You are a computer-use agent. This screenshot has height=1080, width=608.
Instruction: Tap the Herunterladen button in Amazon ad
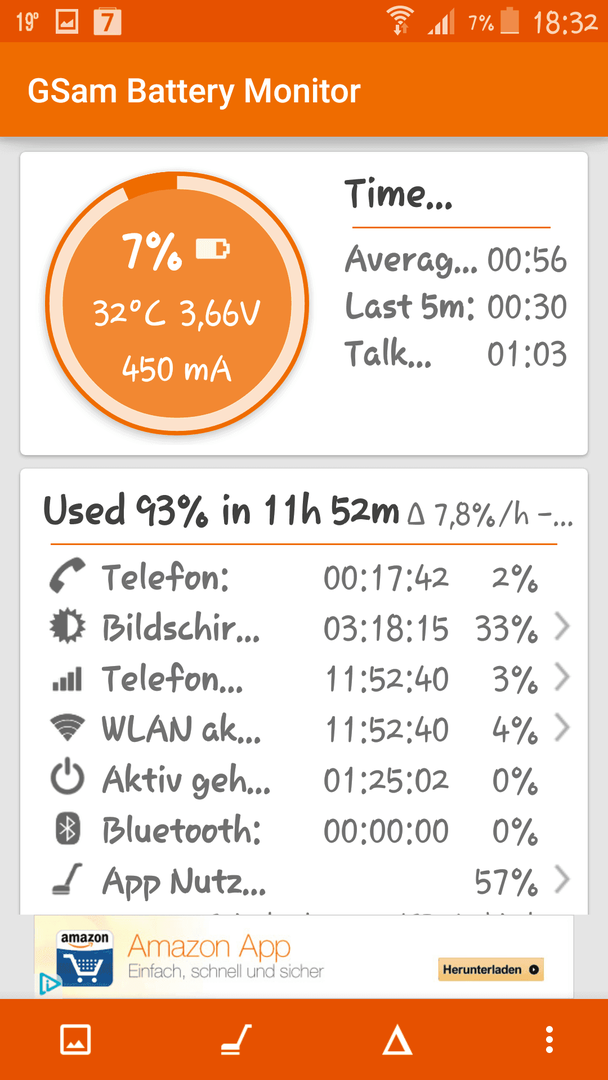(x=491, y=969)
